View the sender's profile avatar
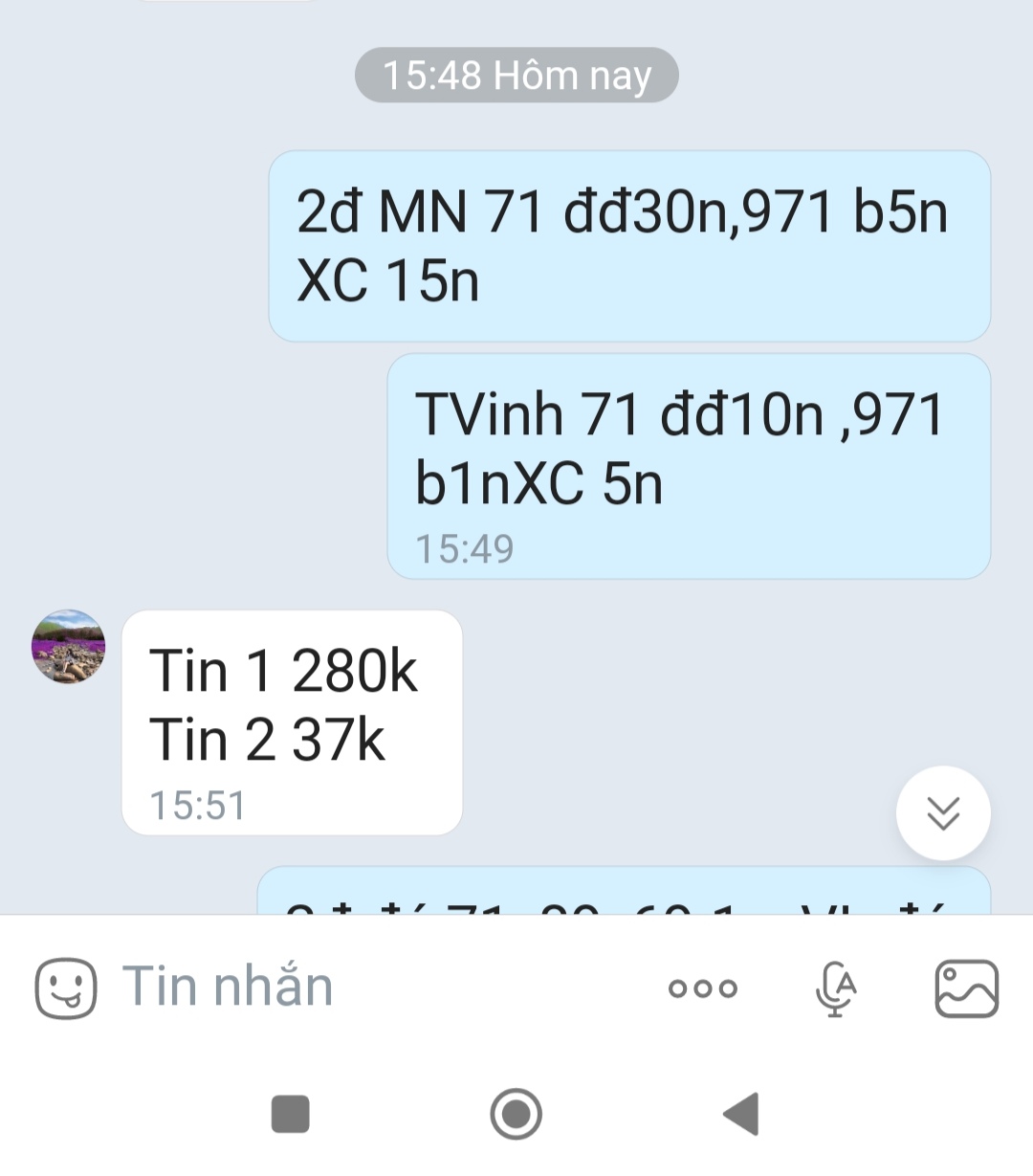This screenshot has height=1176, width=1033. (68, 646)
